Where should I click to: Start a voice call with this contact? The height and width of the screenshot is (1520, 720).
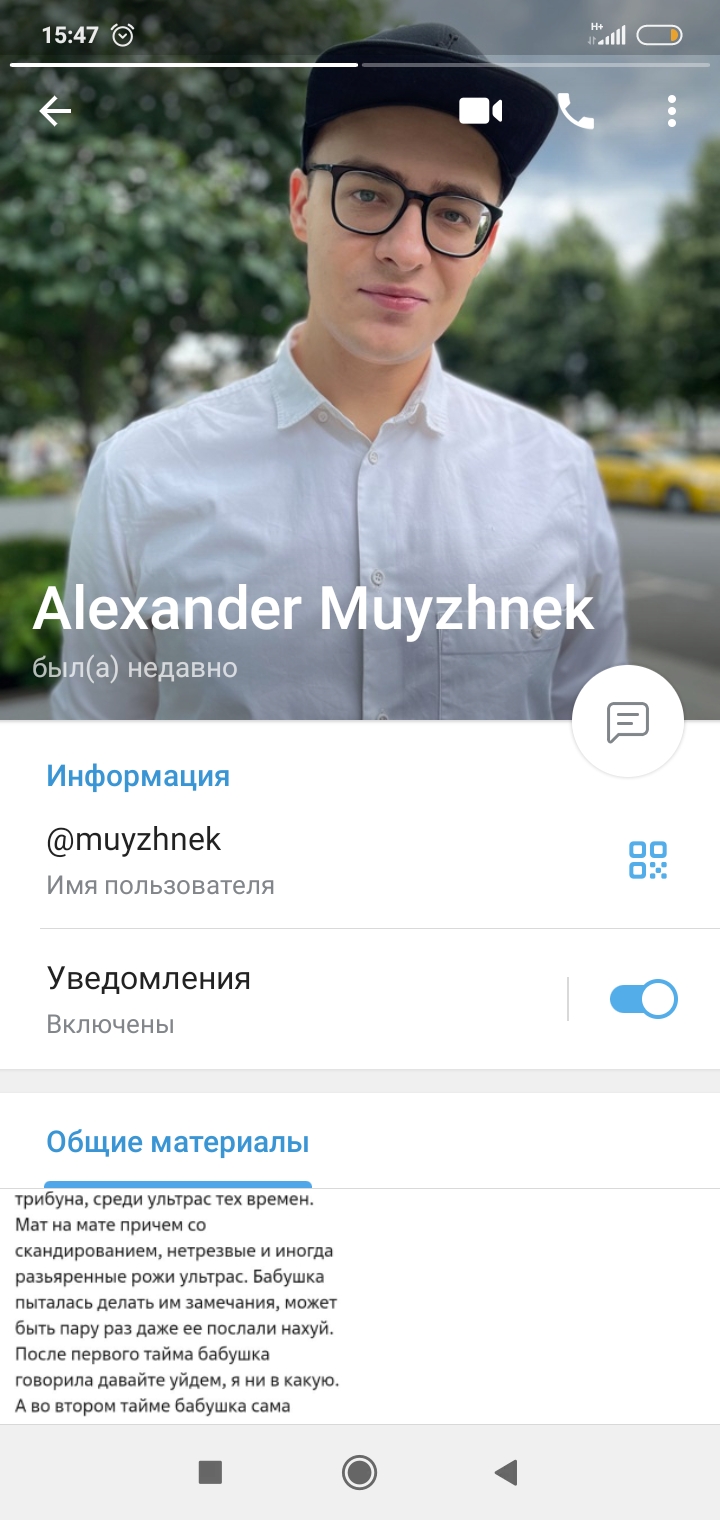pos(575,111)
